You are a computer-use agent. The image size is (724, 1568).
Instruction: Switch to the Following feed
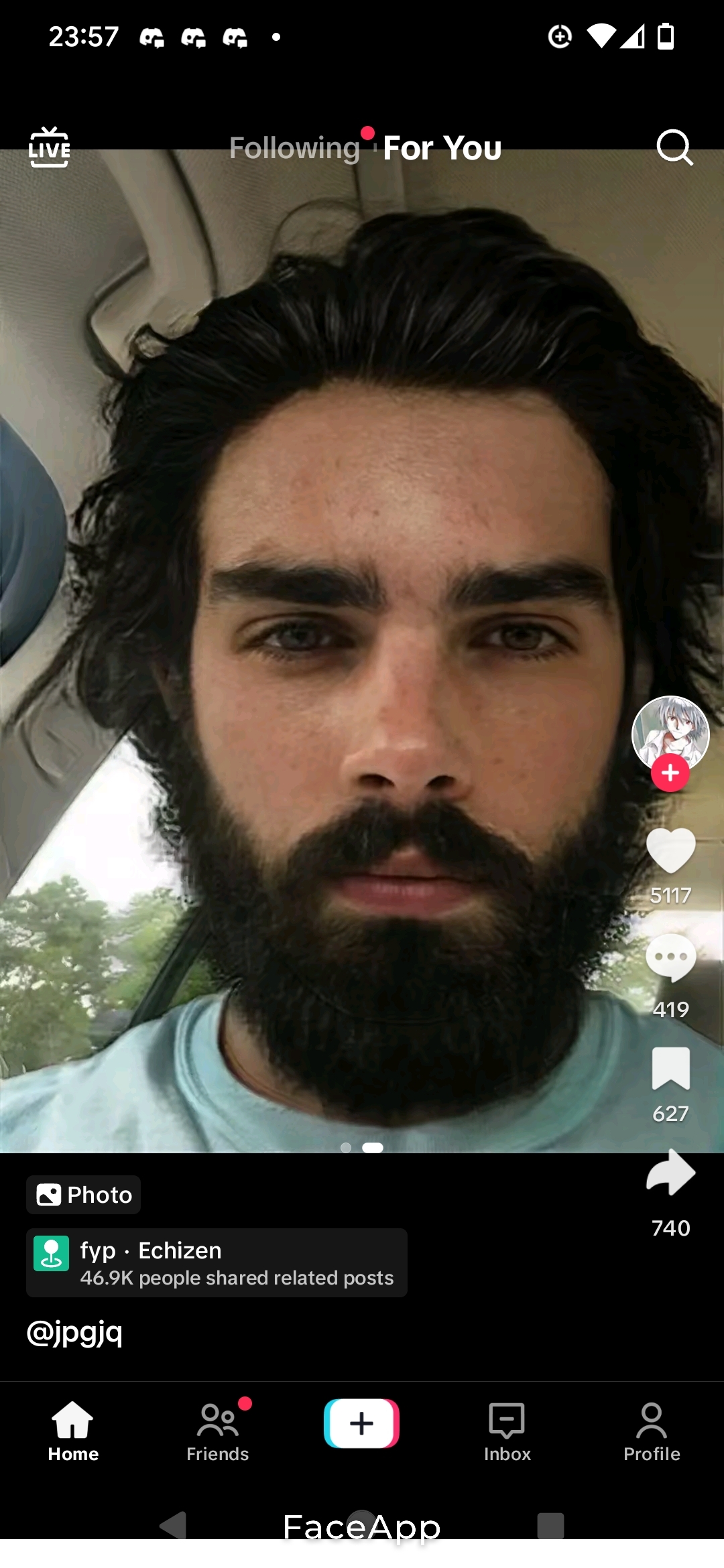tap(294, 148)
